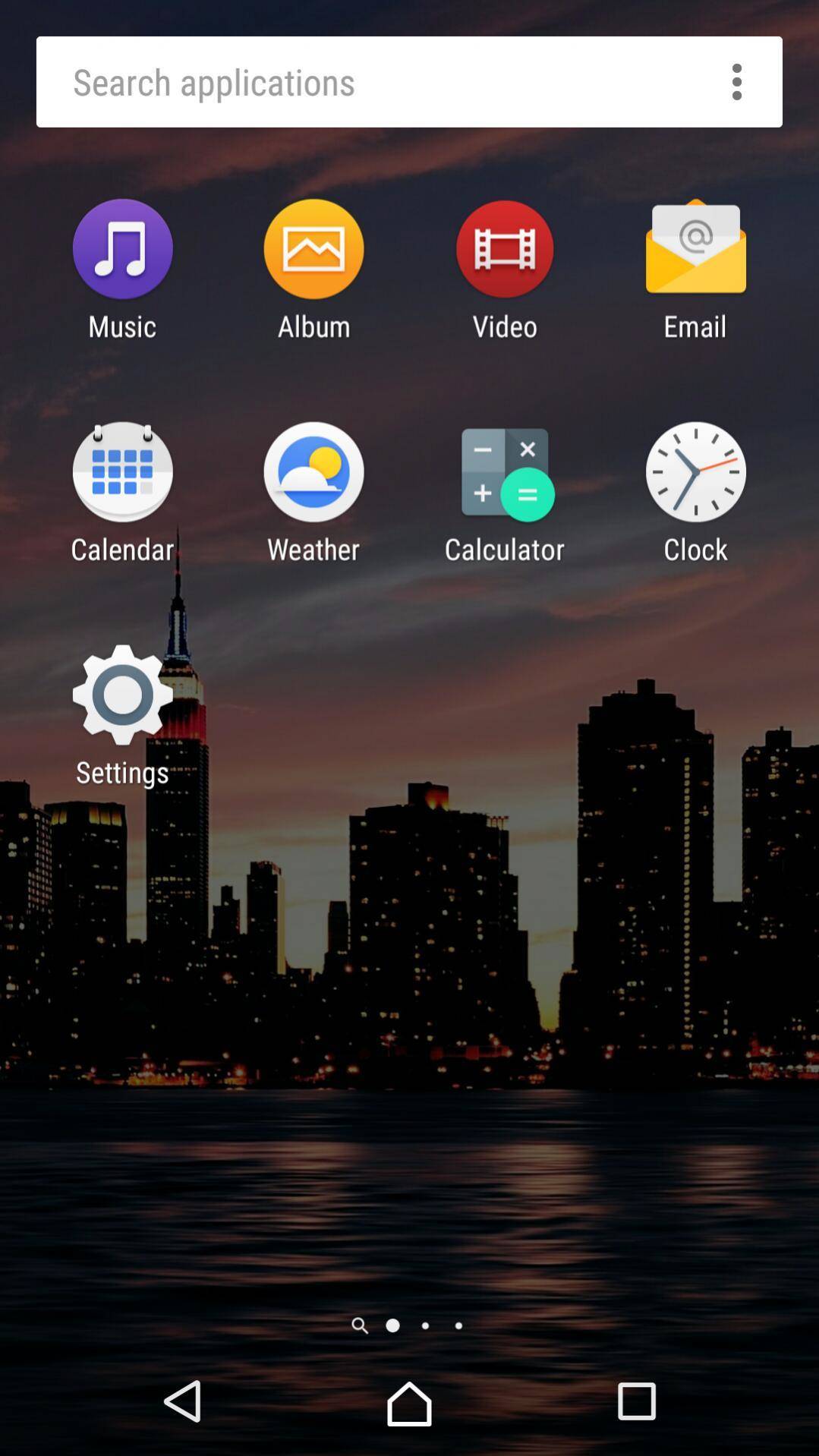Viewport: 819px width, 1456px height.
Task: Tap the Search applications field
Action: (x=380, y=82)
